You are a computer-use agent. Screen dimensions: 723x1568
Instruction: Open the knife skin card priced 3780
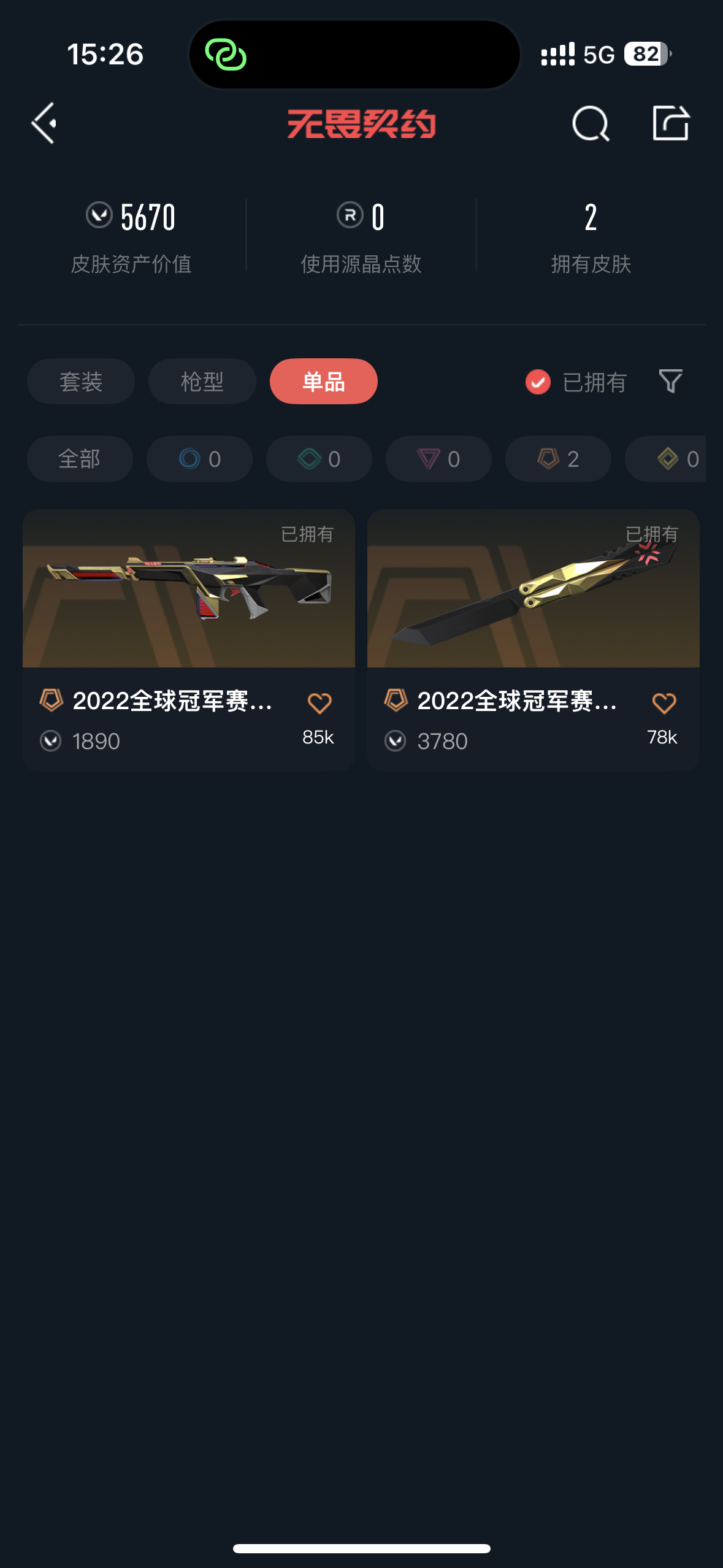(534, 640)
